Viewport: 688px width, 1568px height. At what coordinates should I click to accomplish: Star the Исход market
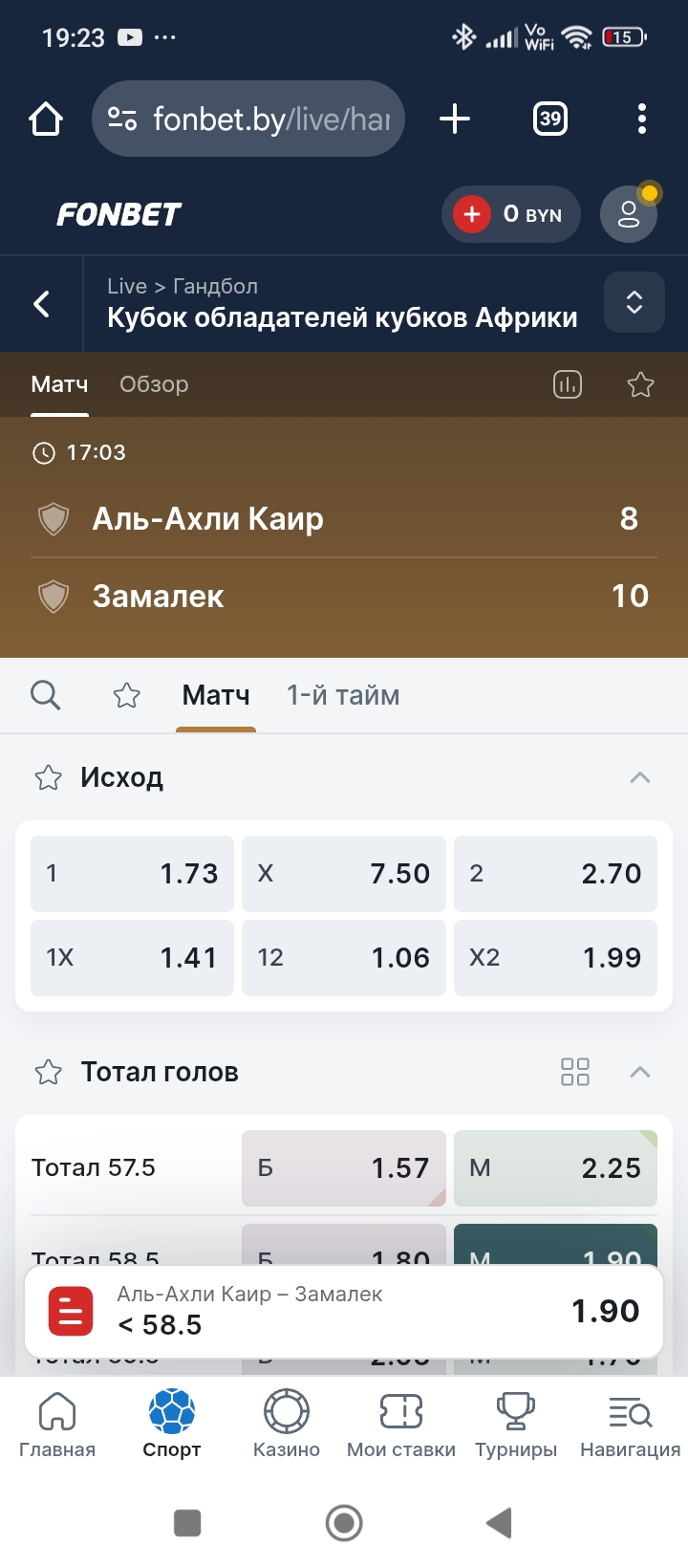(48, 777)
